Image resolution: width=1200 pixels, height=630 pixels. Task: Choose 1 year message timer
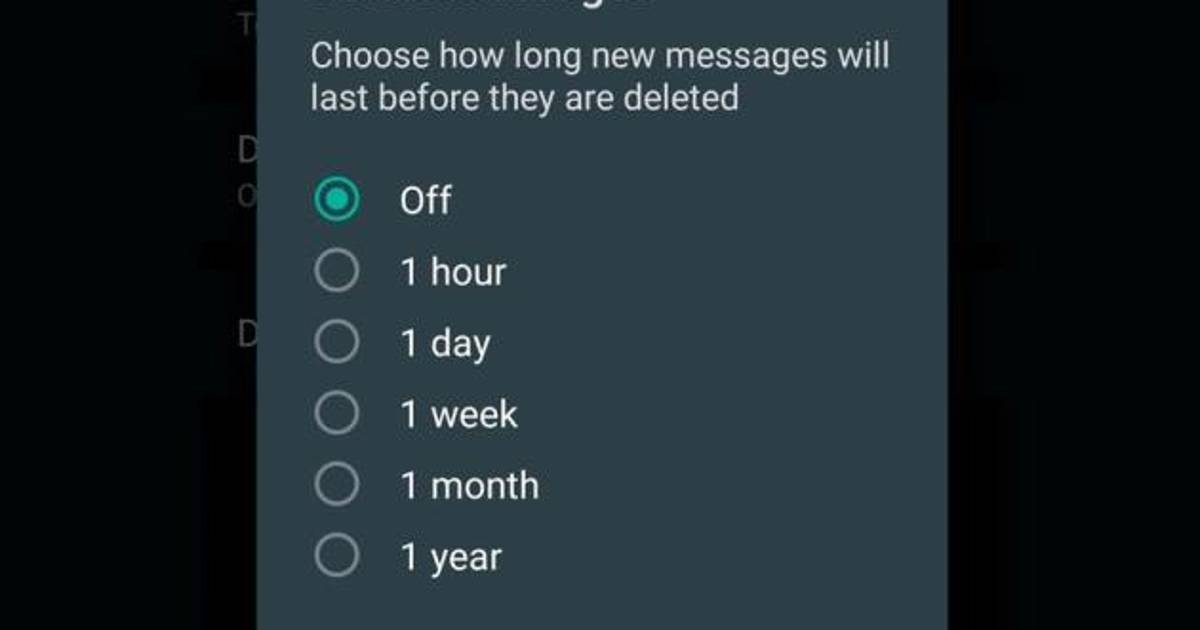(337, 557)
